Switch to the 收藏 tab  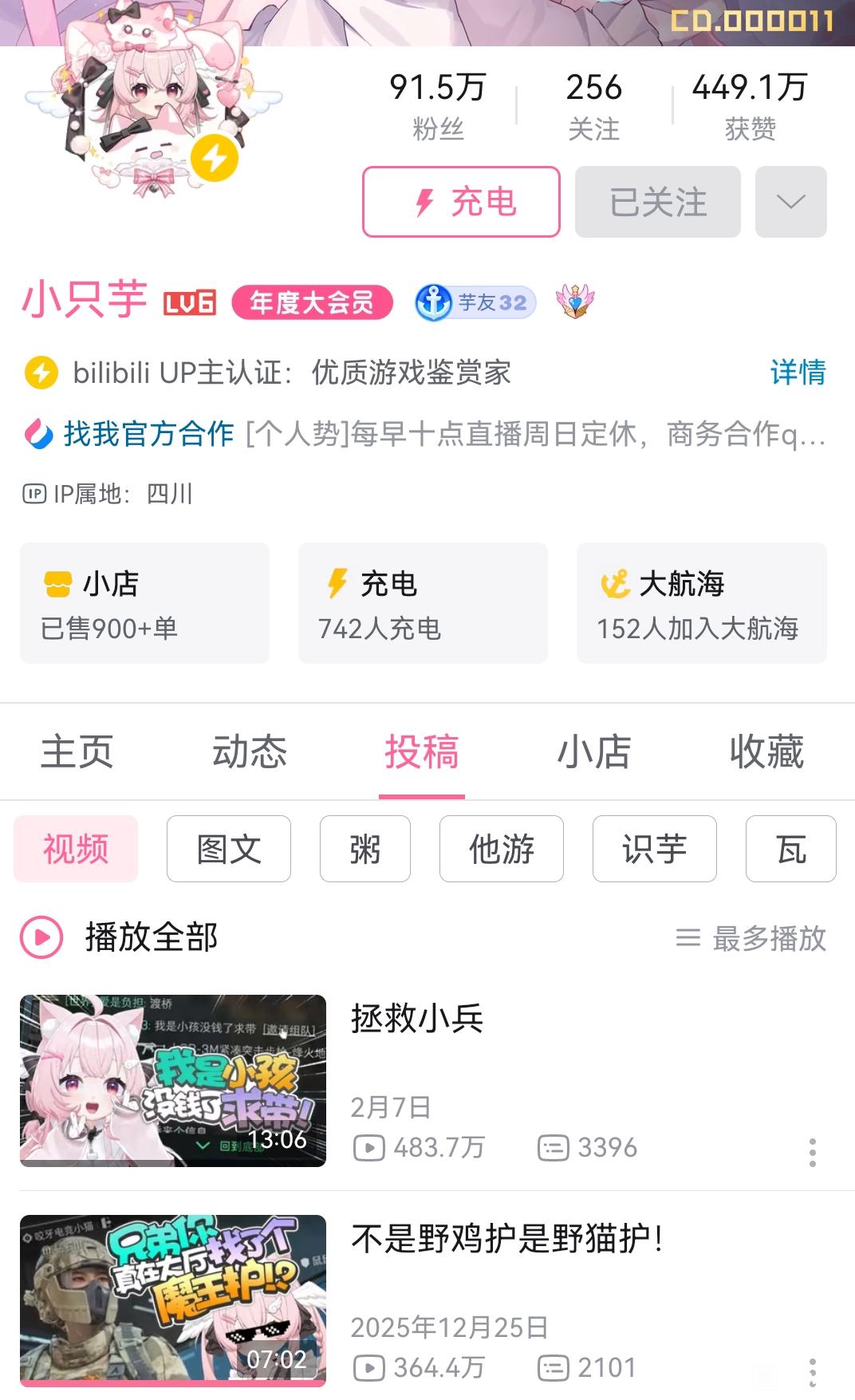tap(766, 752)
